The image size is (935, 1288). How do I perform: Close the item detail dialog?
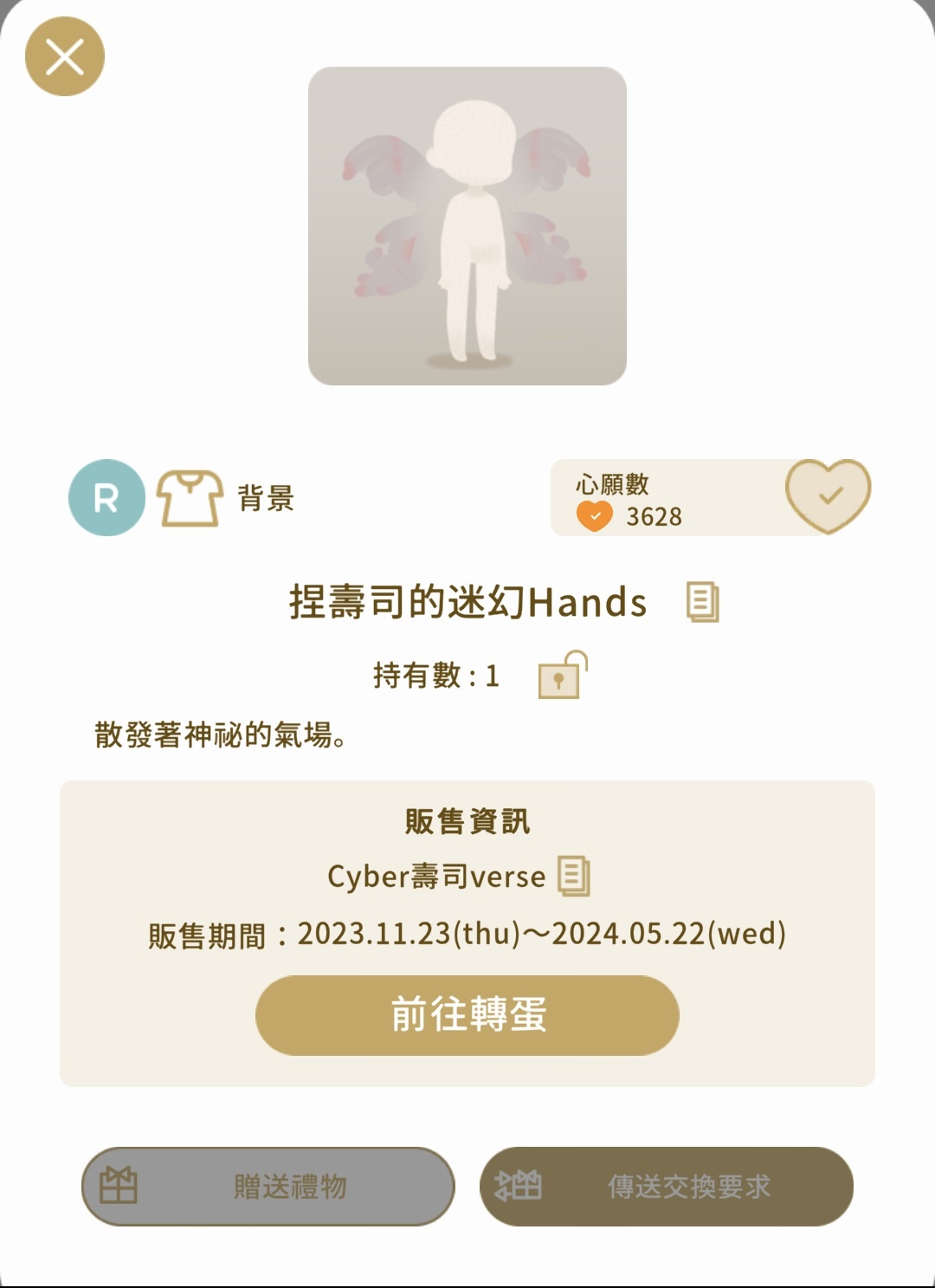[x=65, y=57]
